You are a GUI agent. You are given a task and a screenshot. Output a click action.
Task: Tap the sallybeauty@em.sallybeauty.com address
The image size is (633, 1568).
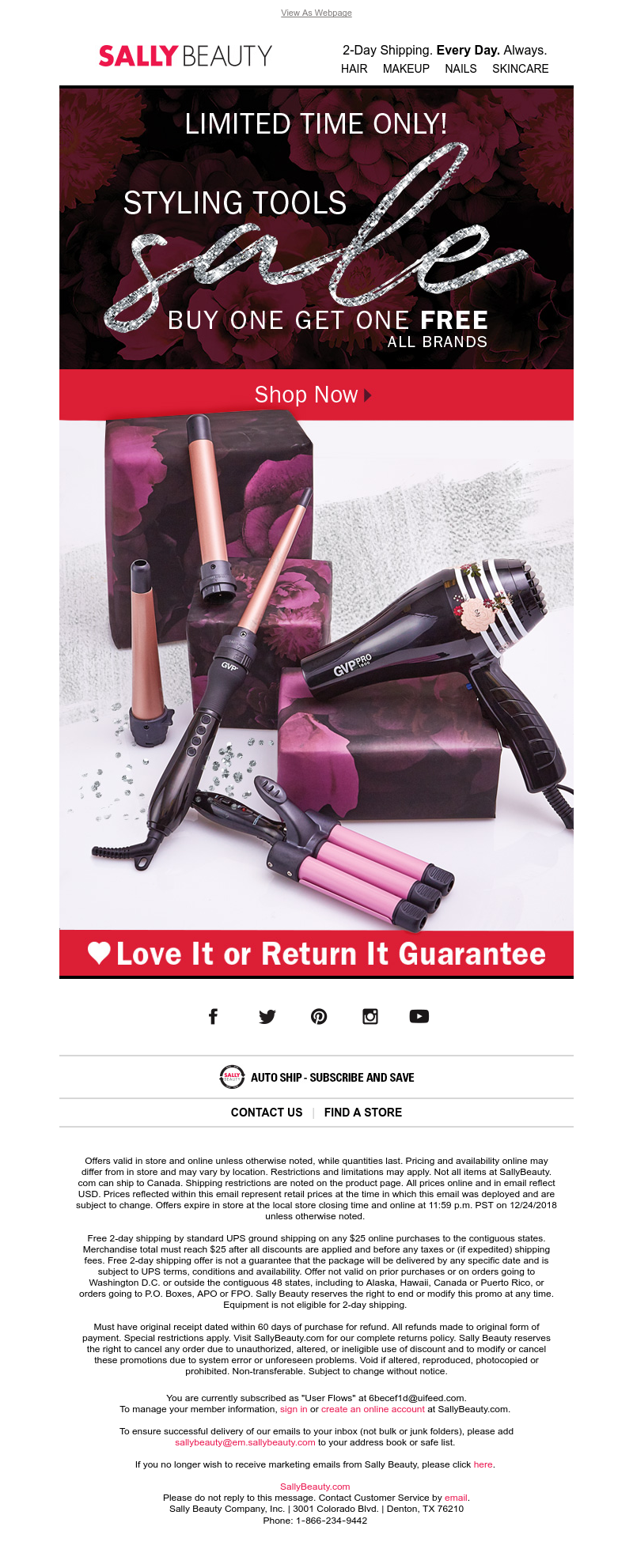245,1442
